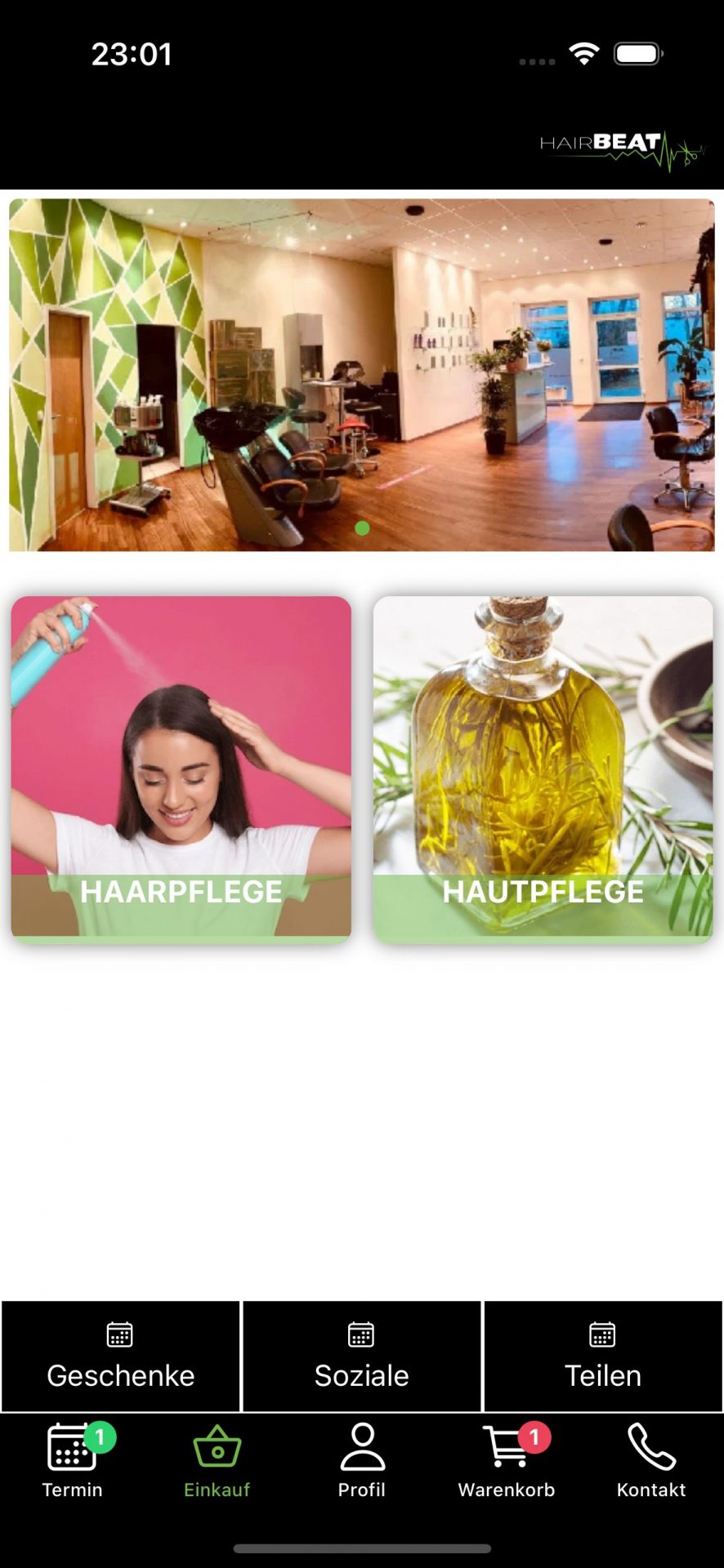Viewport: 724px width, 1568px height.
Task: Open the Kontakt tab
Action: tap(651, 1460)
